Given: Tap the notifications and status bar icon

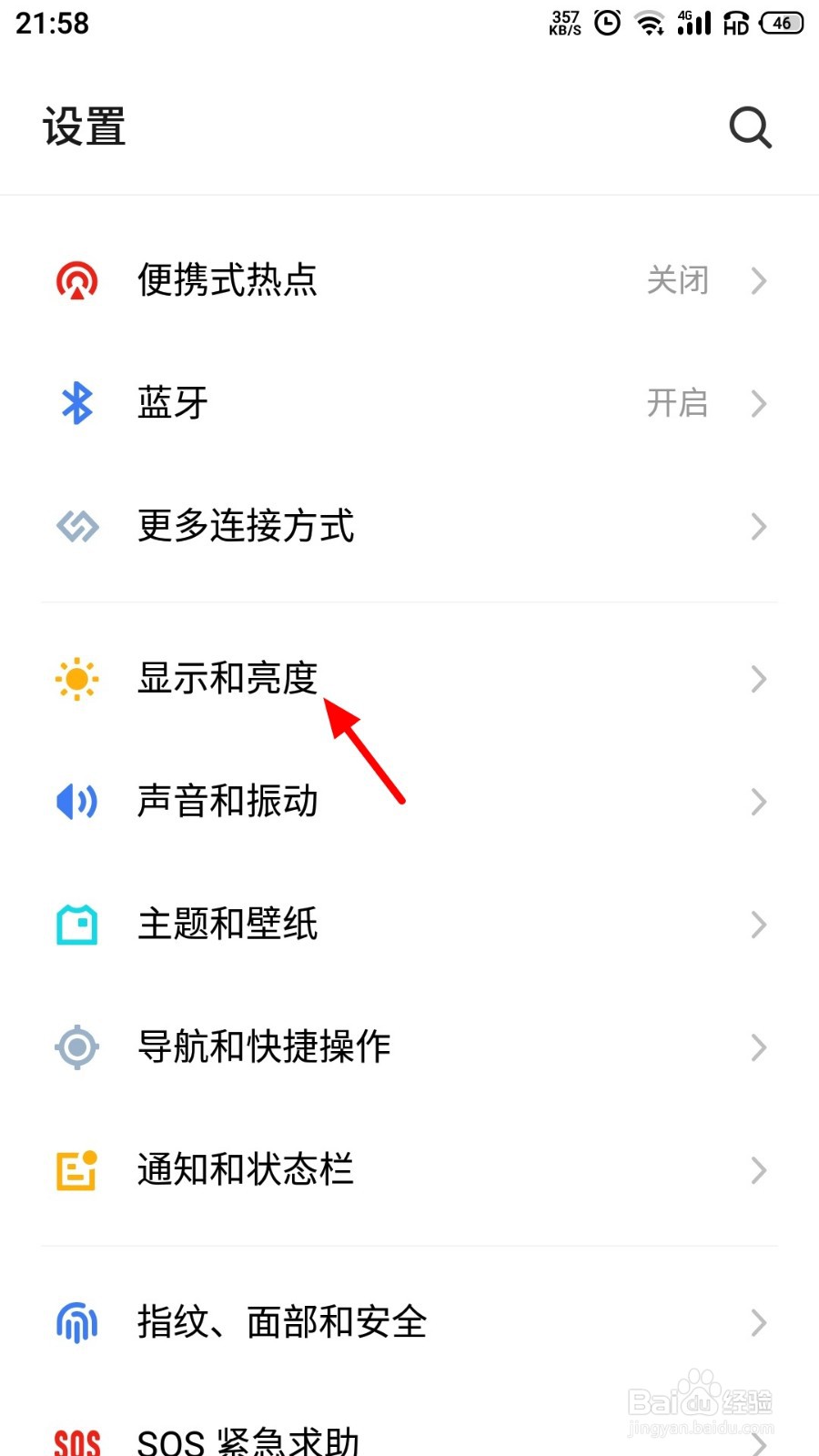Looking at the screenshot, I should [76, 1171].
